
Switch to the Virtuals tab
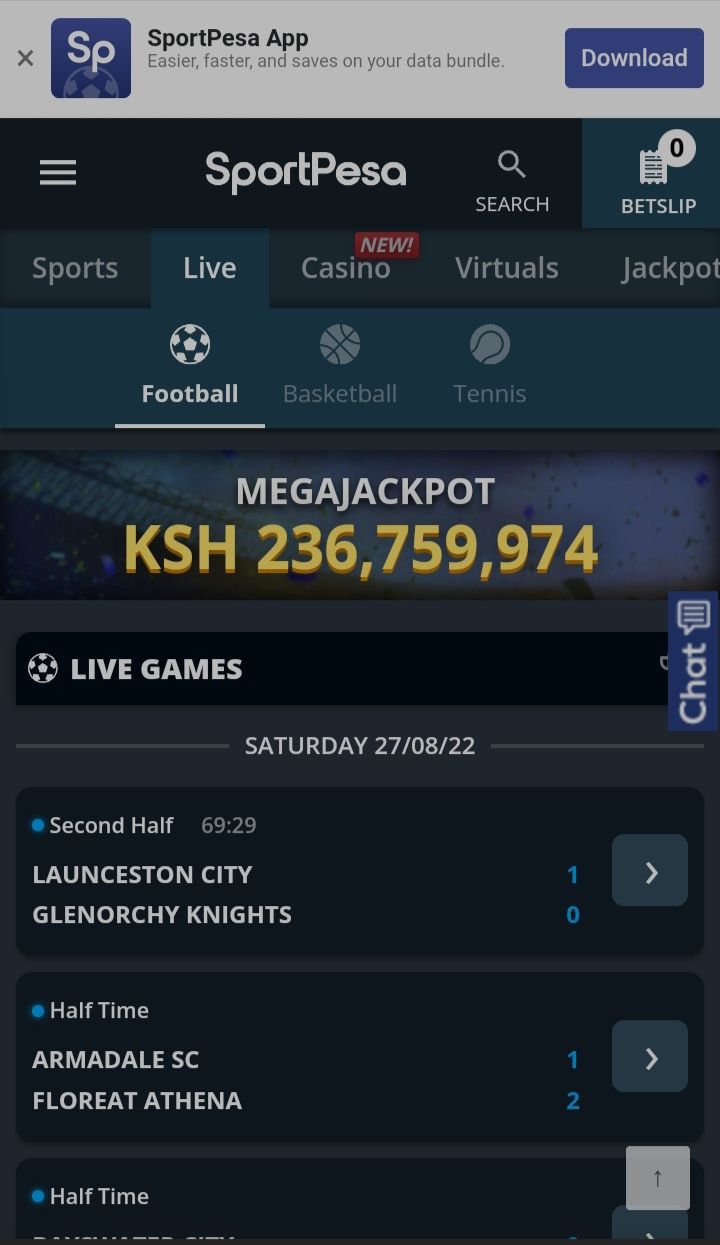pos(507,268)
